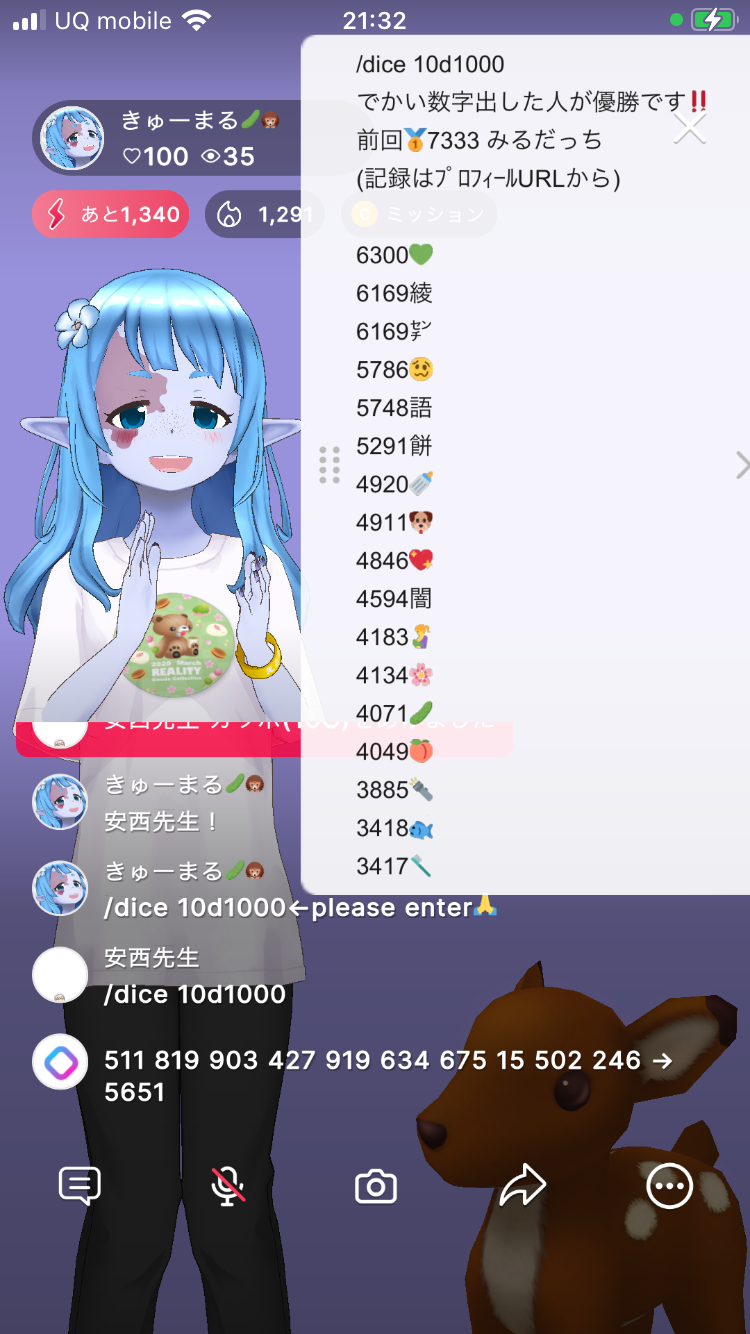
Task: Open きゅーまる avatar beside 安西先生! comment
Action: point(60,802)
